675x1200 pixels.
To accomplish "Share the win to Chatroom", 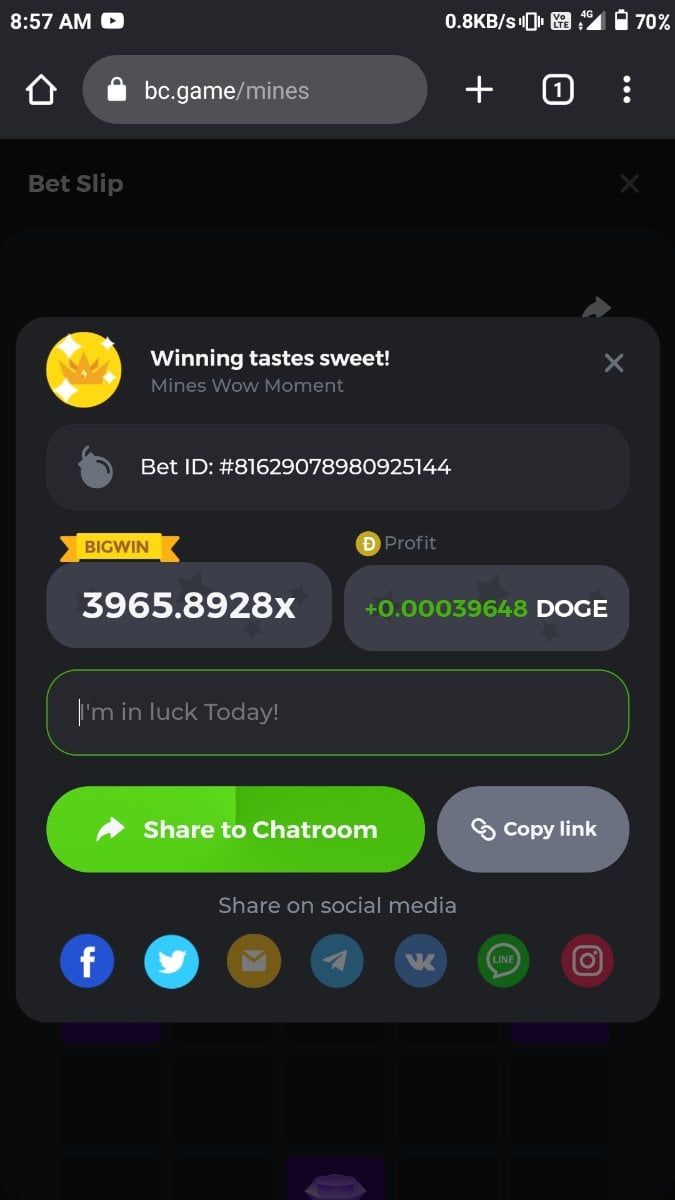I will (x=235, y=829).
